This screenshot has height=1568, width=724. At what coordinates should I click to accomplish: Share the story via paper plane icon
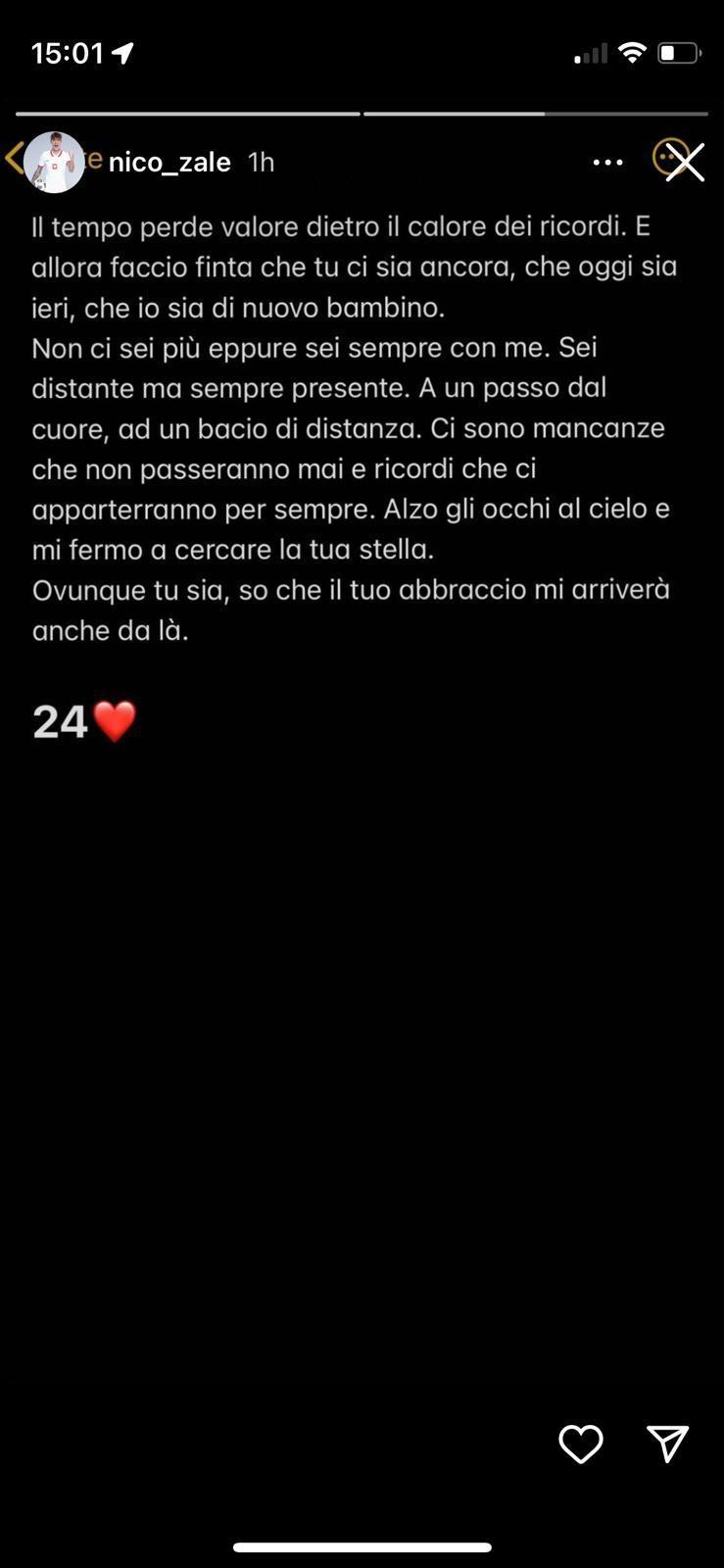668,1444
